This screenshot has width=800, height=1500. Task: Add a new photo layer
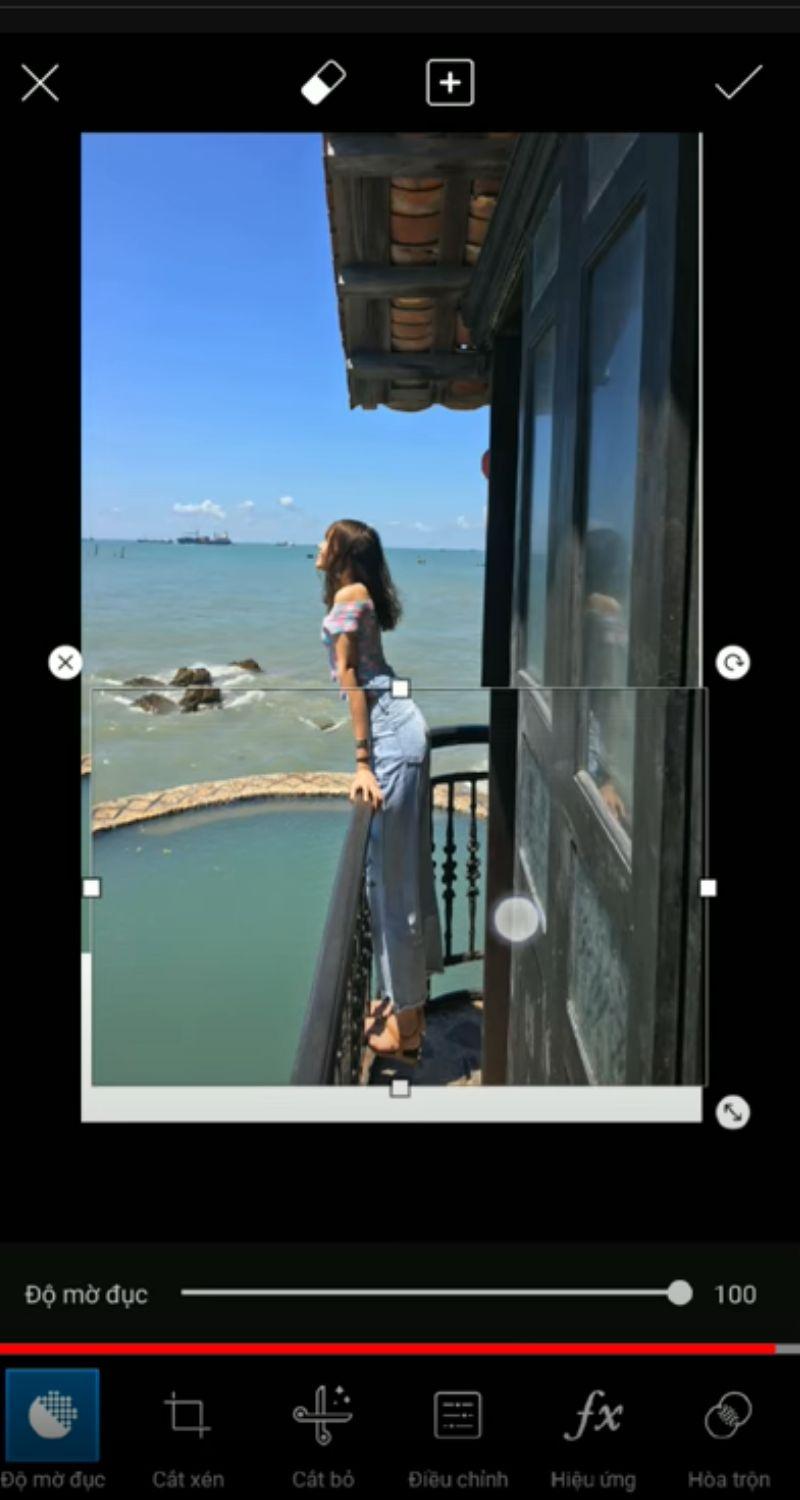coord(450,83)
